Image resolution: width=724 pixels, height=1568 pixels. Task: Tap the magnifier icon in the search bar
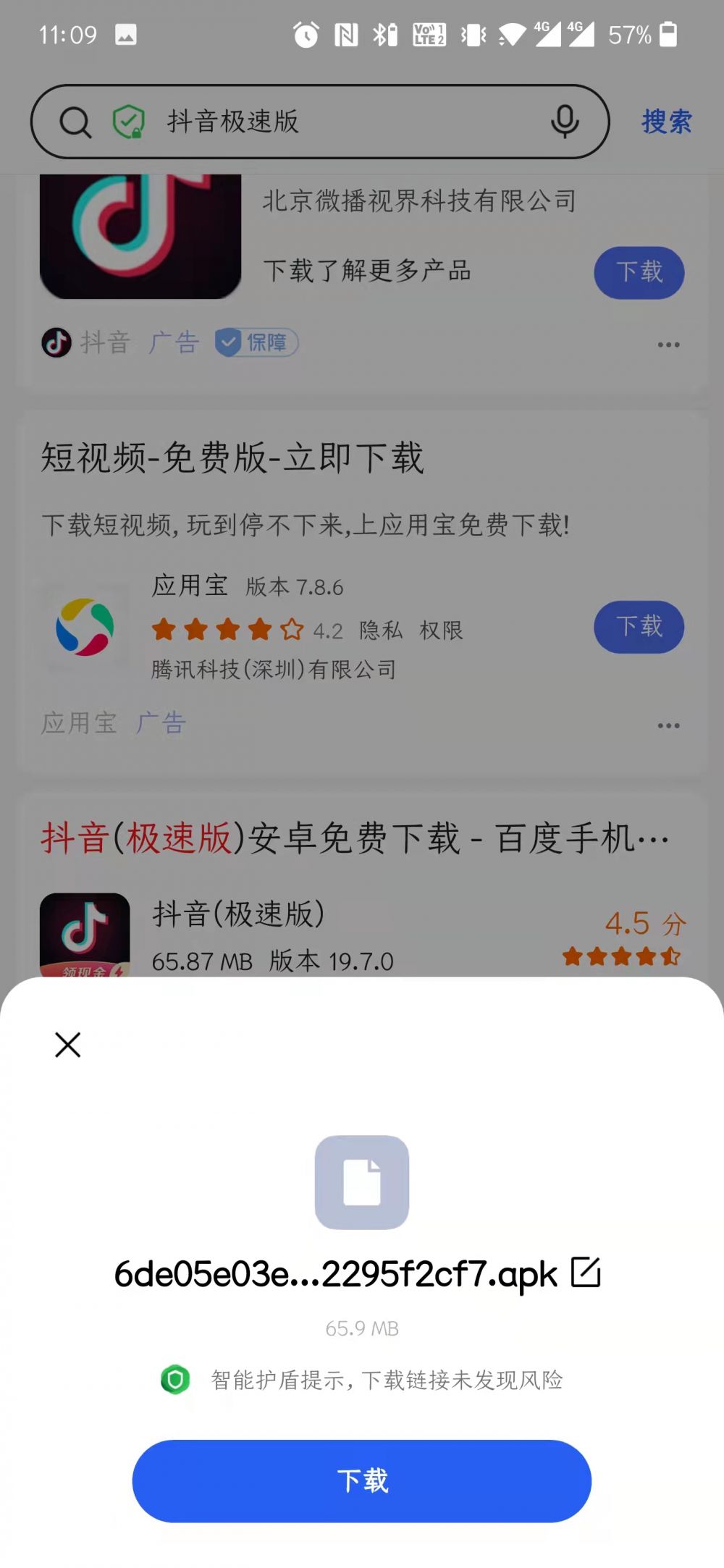[x=75, y=122]
